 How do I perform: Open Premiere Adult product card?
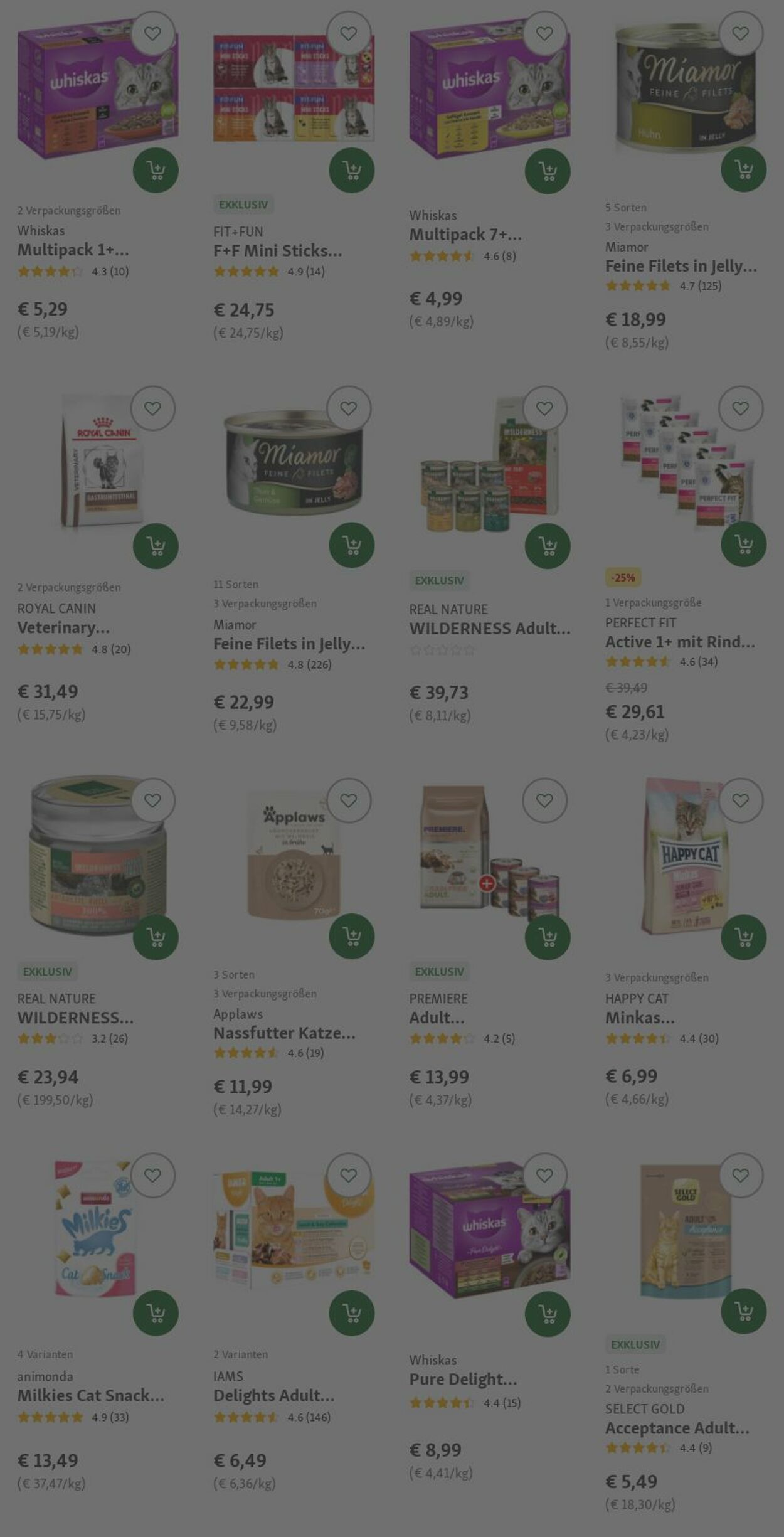tap(437, 1018)
